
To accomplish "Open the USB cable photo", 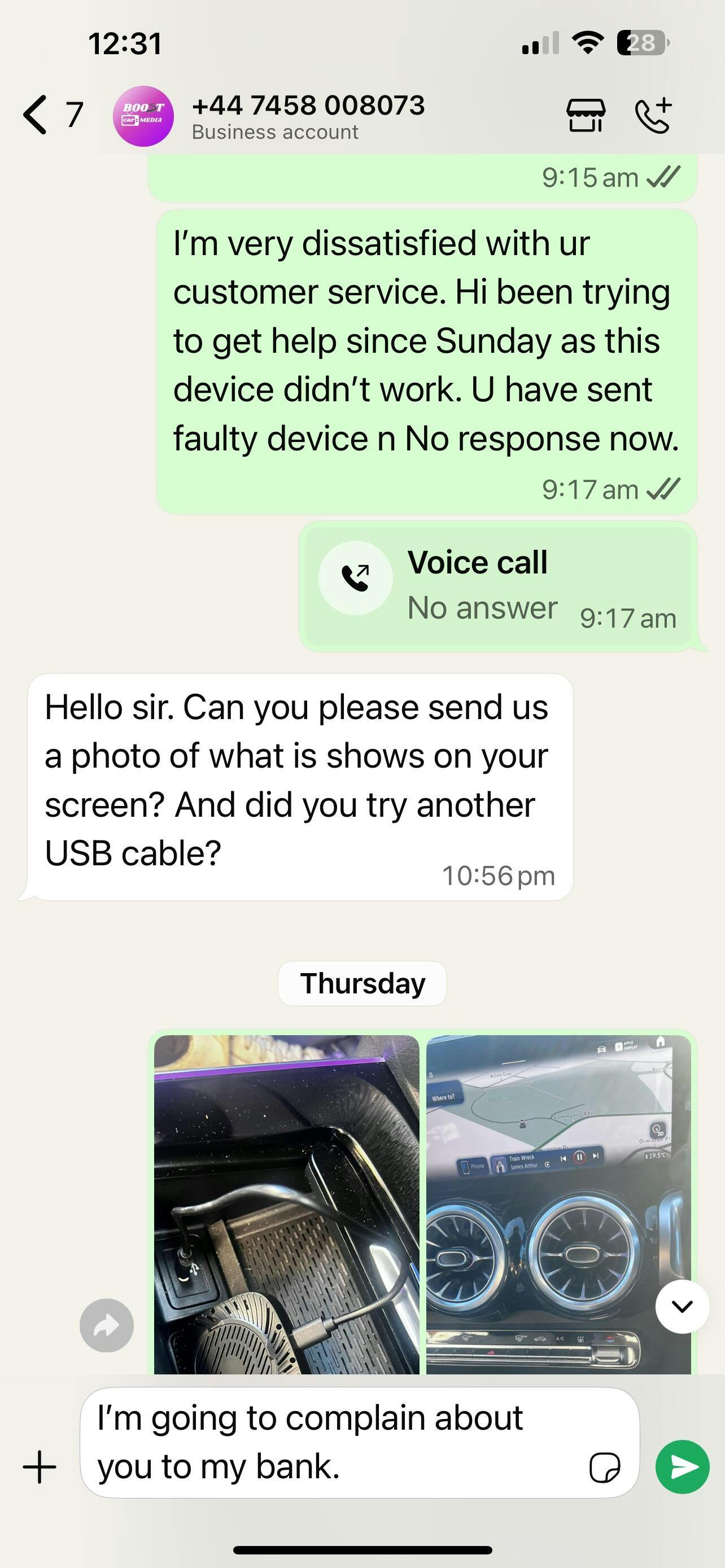I will [287, 1205].
